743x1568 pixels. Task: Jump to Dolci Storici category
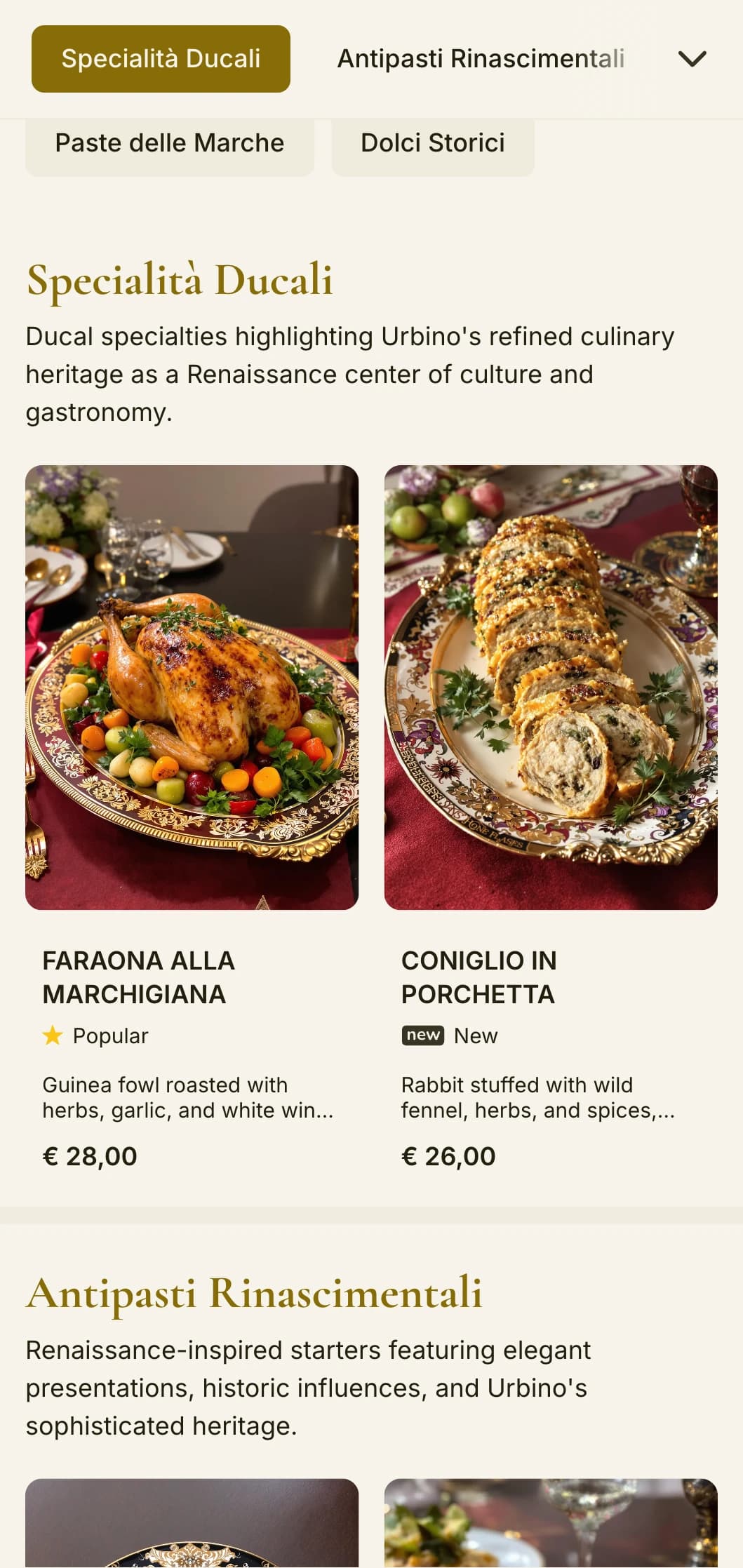[x=433, y=143]
